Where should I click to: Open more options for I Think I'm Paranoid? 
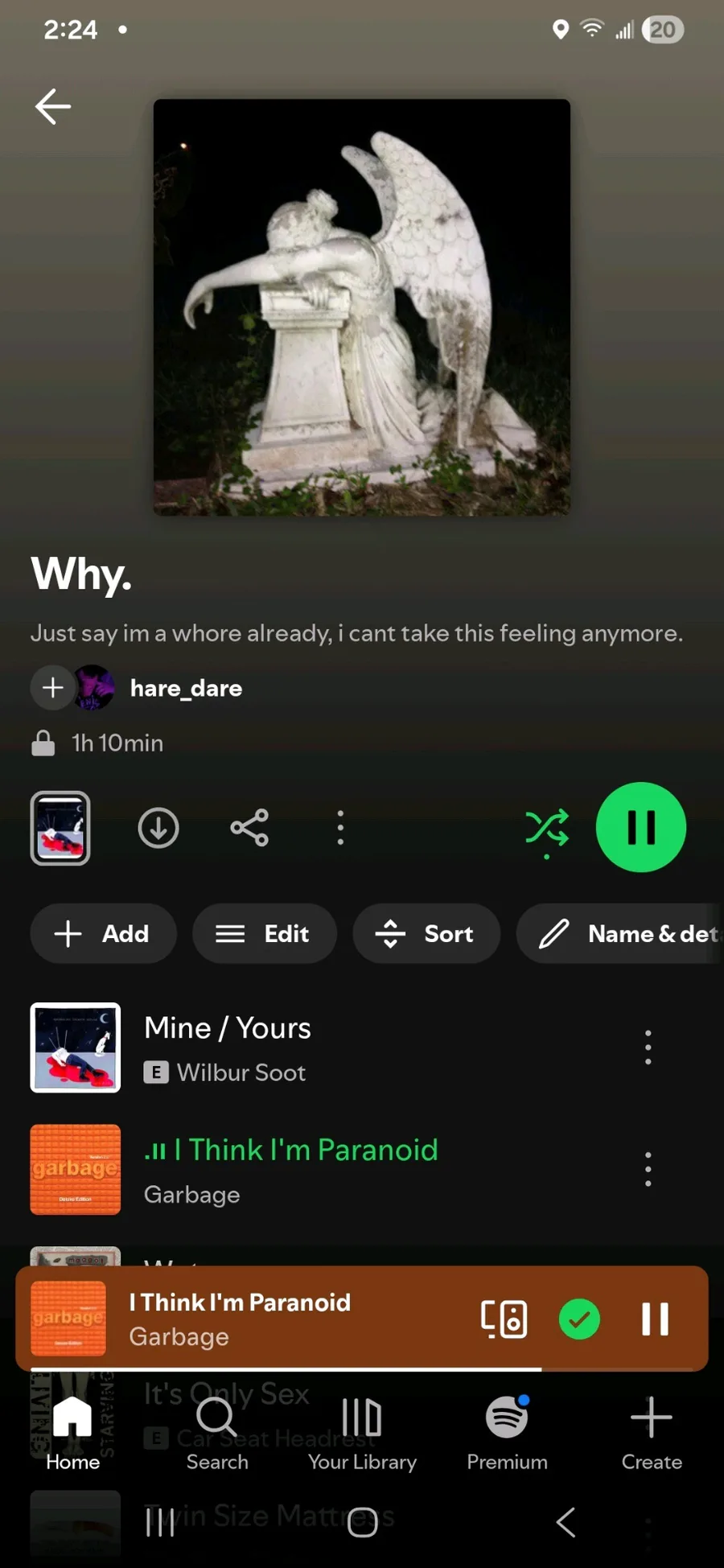pos(648,1169)
